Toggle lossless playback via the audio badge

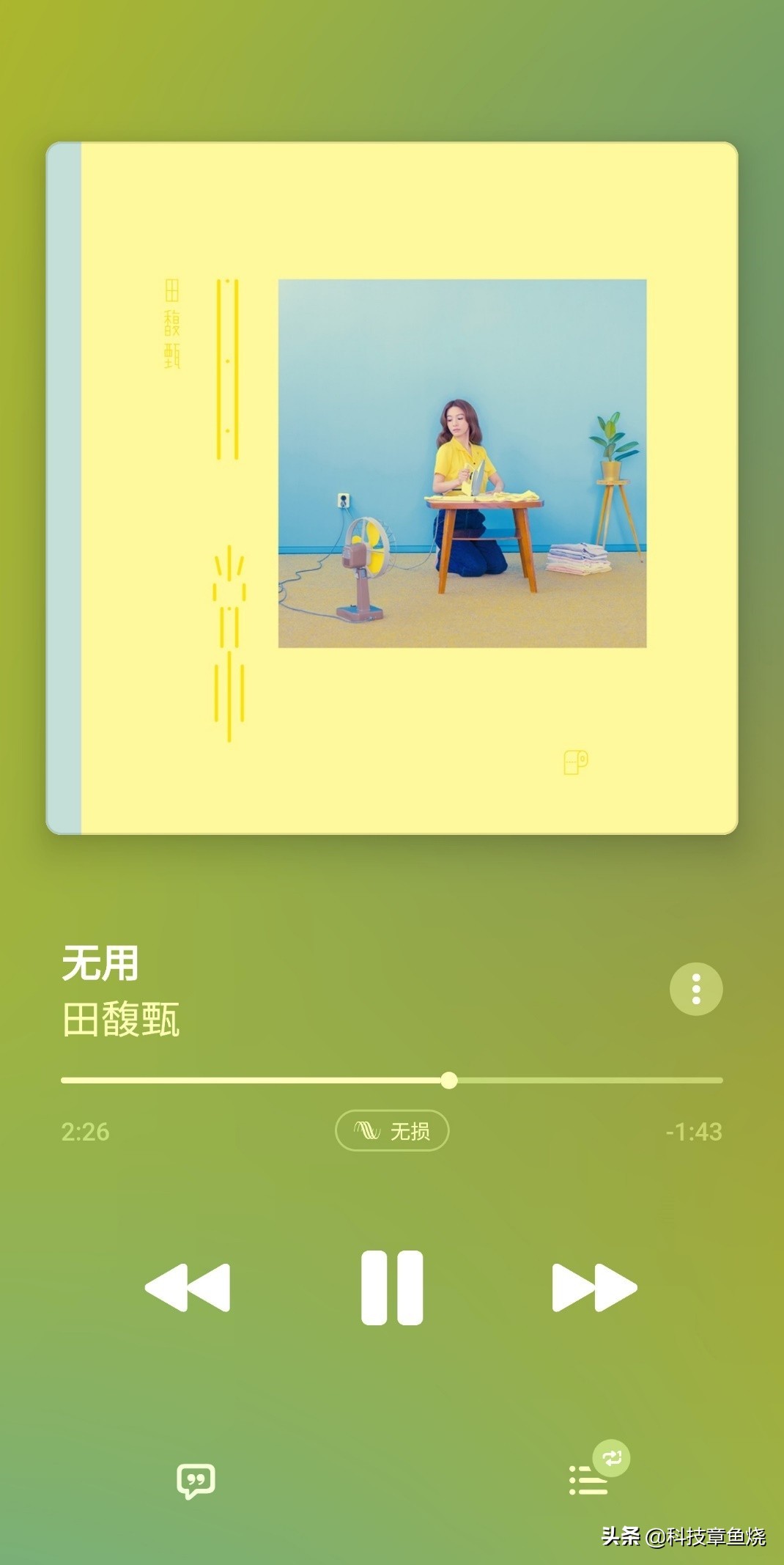coord(392,1130)
